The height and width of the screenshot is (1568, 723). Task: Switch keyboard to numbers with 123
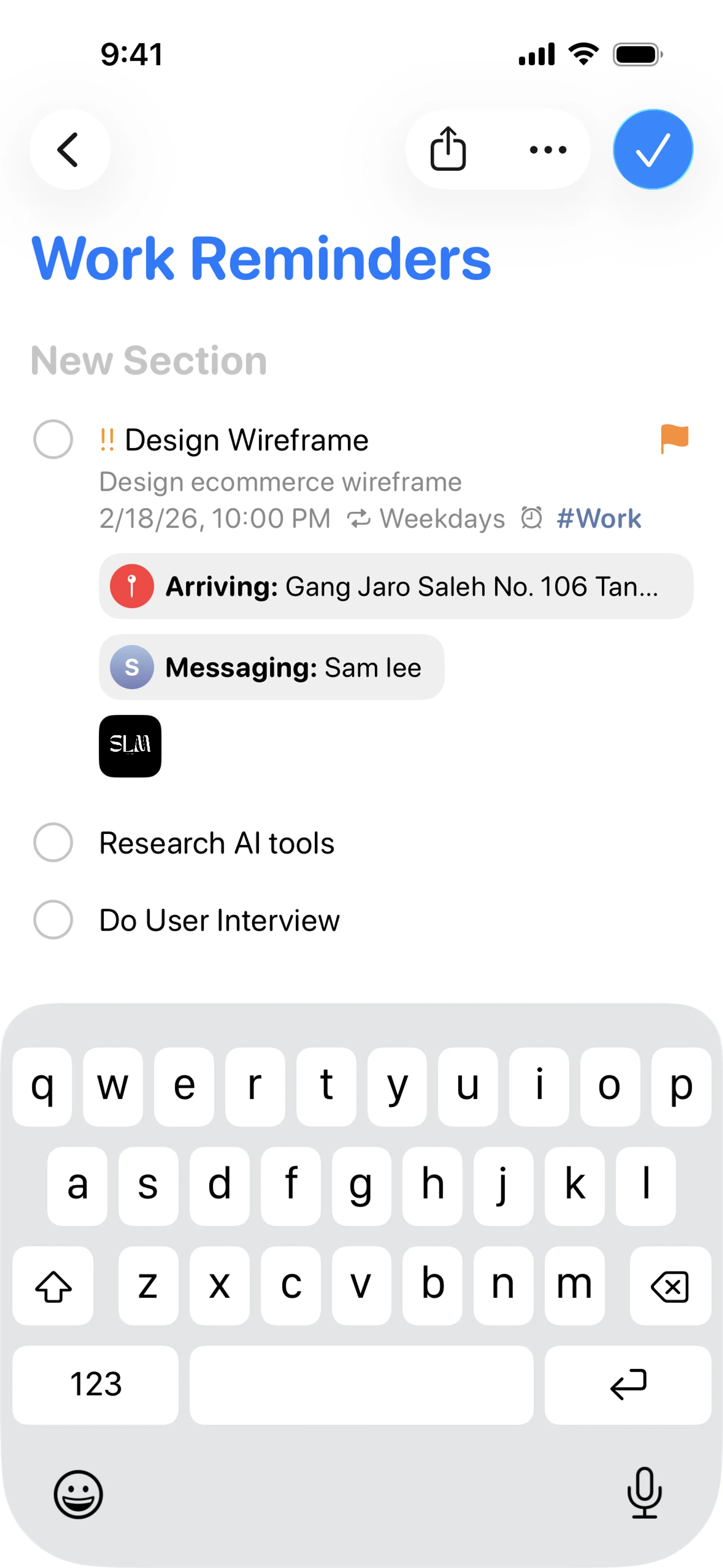click(96, 1384)
